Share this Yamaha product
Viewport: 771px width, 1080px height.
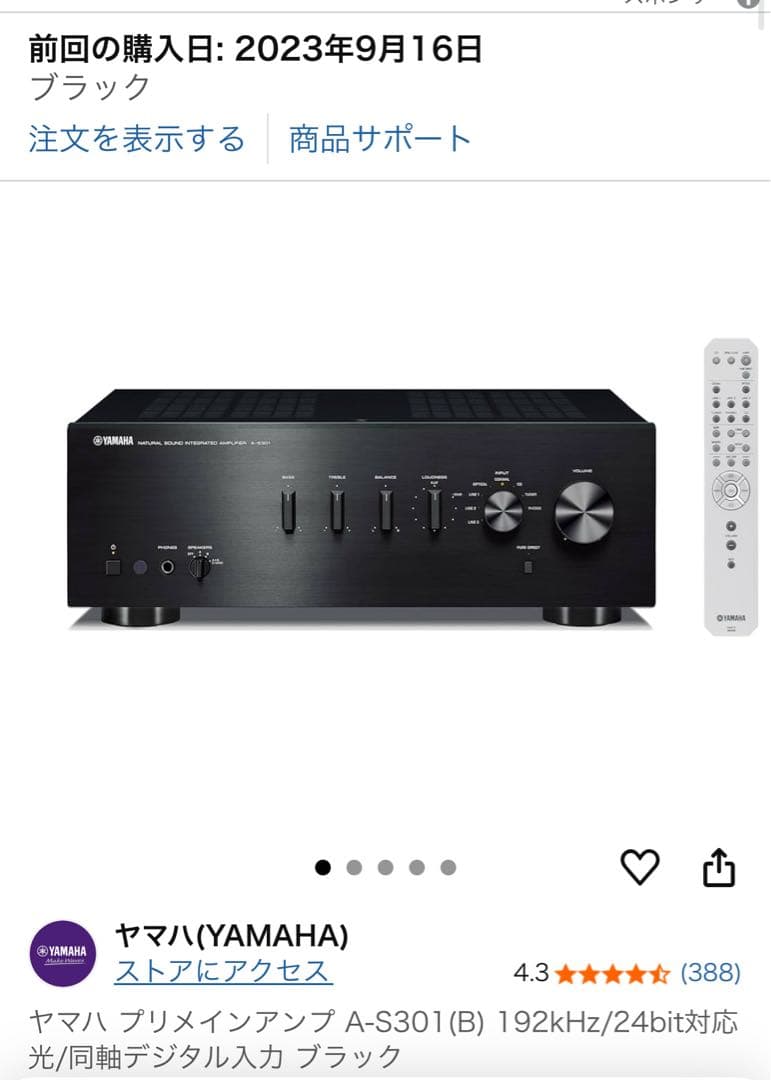coord(719,868)
